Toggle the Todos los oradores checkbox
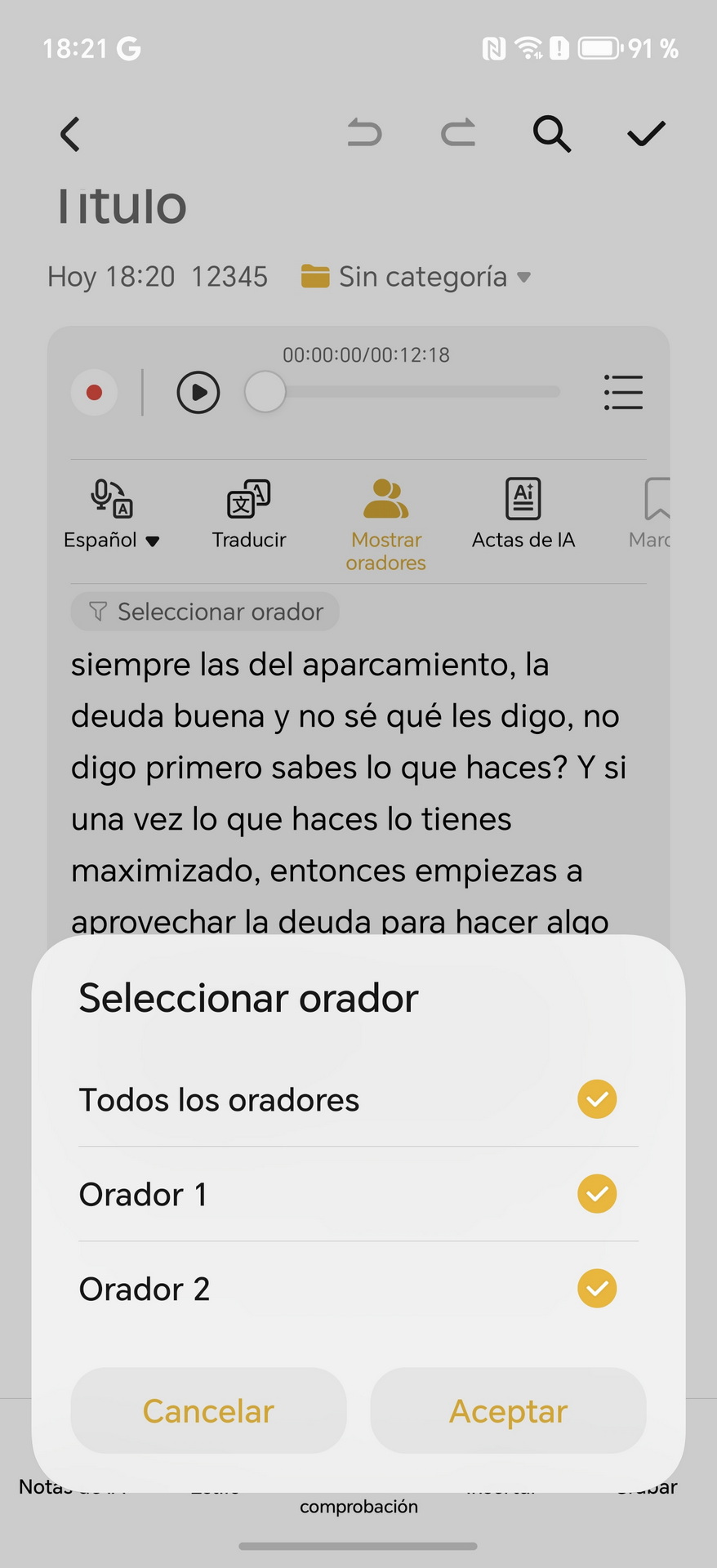The height and width of the screenshot is (1568, 717). click(597, 1099)
